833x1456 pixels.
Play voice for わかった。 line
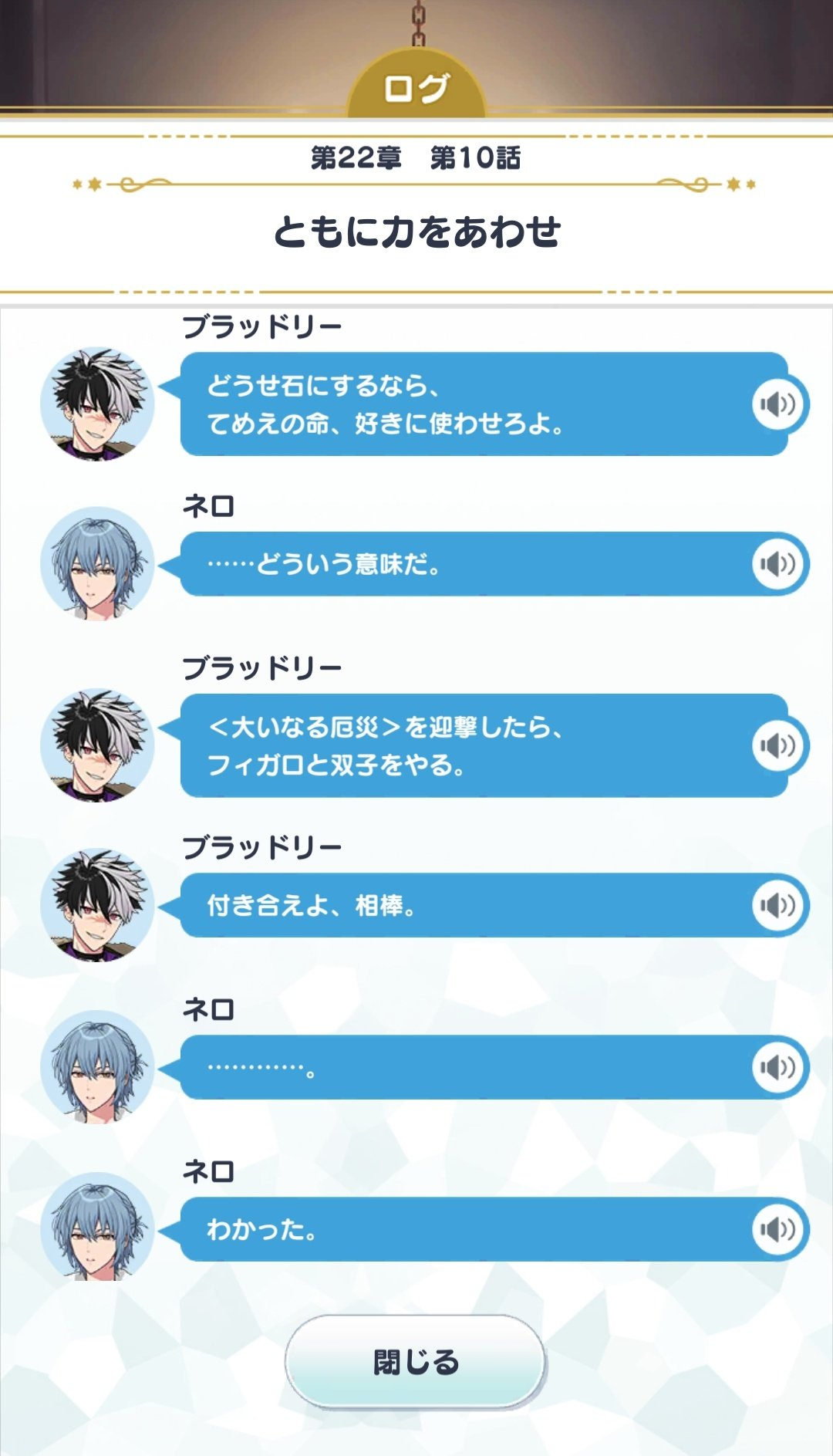tap(778, 1229)
